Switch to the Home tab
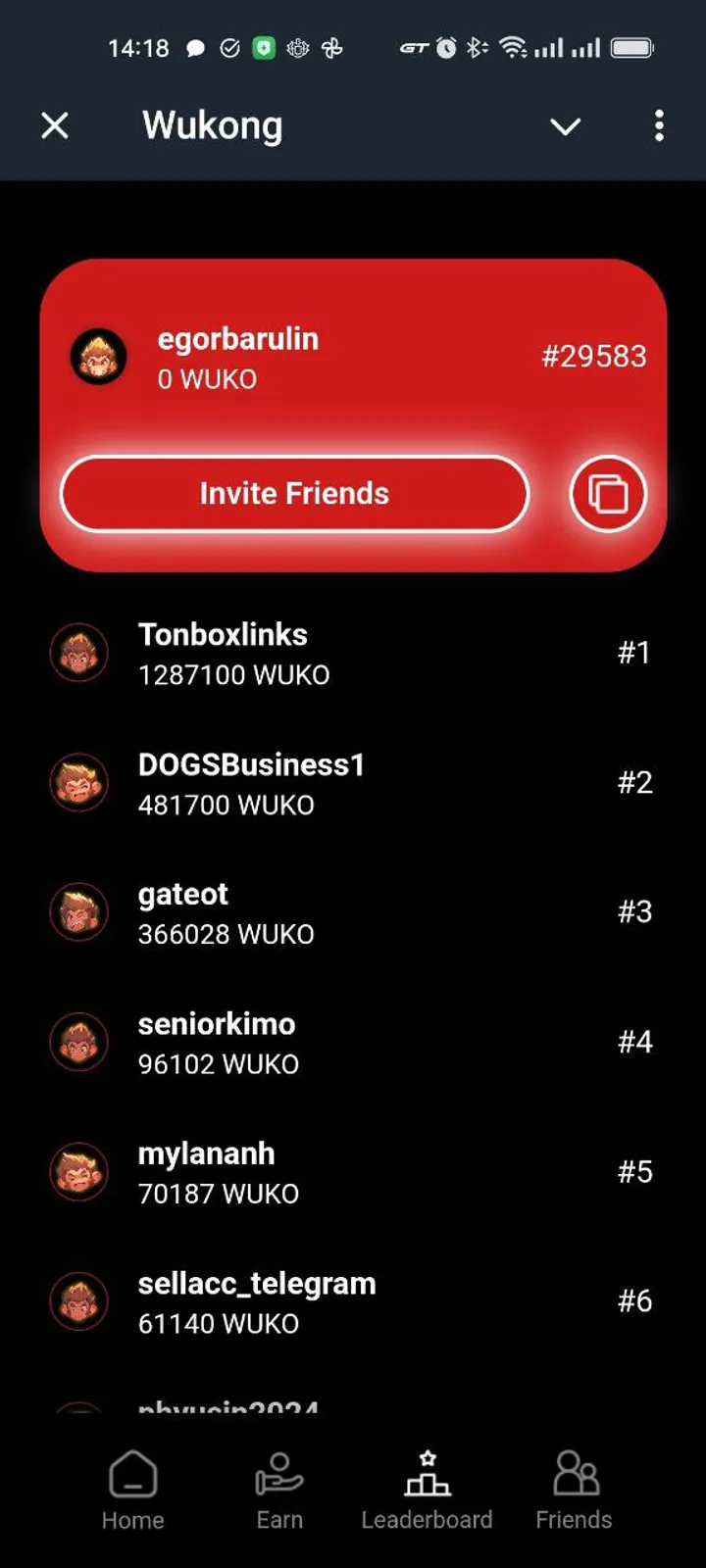 [x=132, y=1490]
